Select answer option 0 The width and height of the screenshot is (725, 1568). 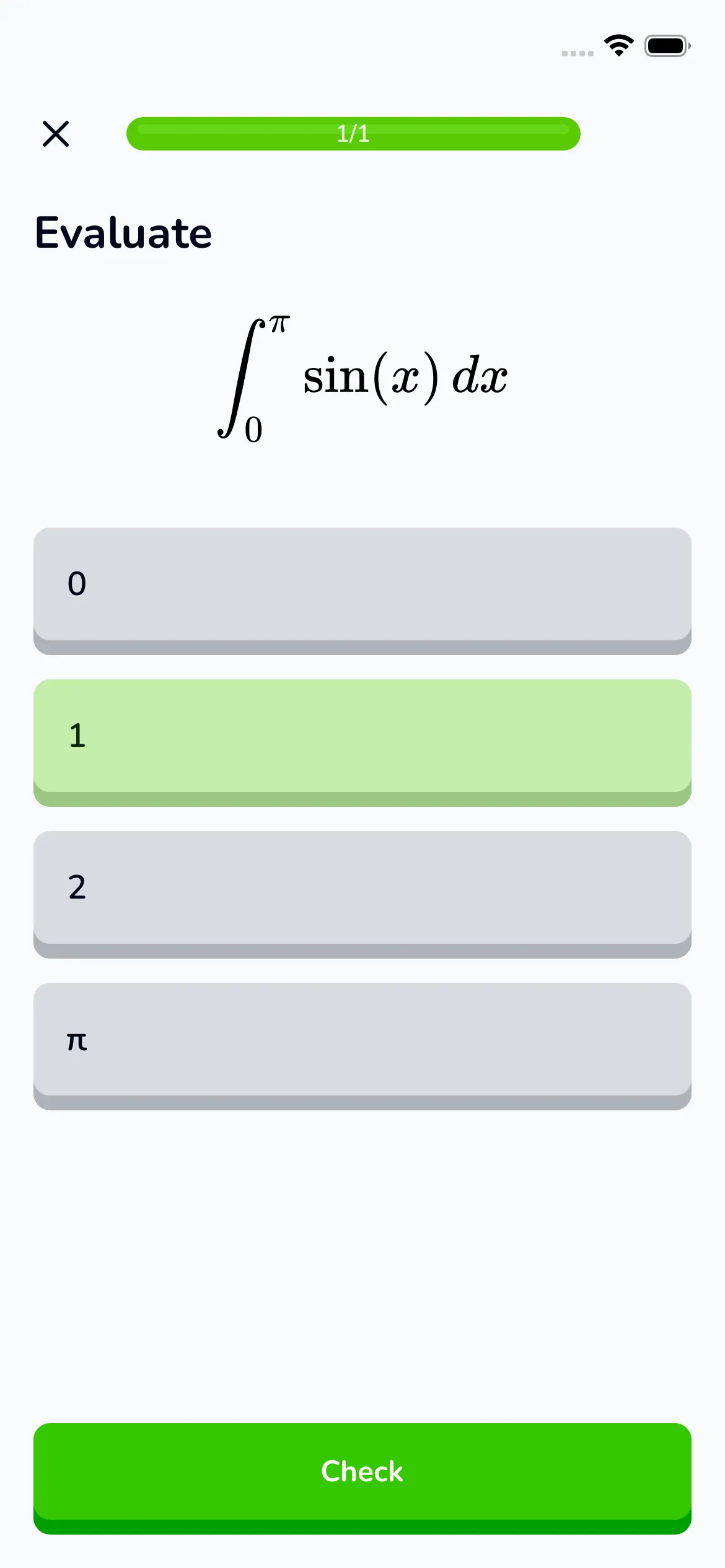coord(362,585)
